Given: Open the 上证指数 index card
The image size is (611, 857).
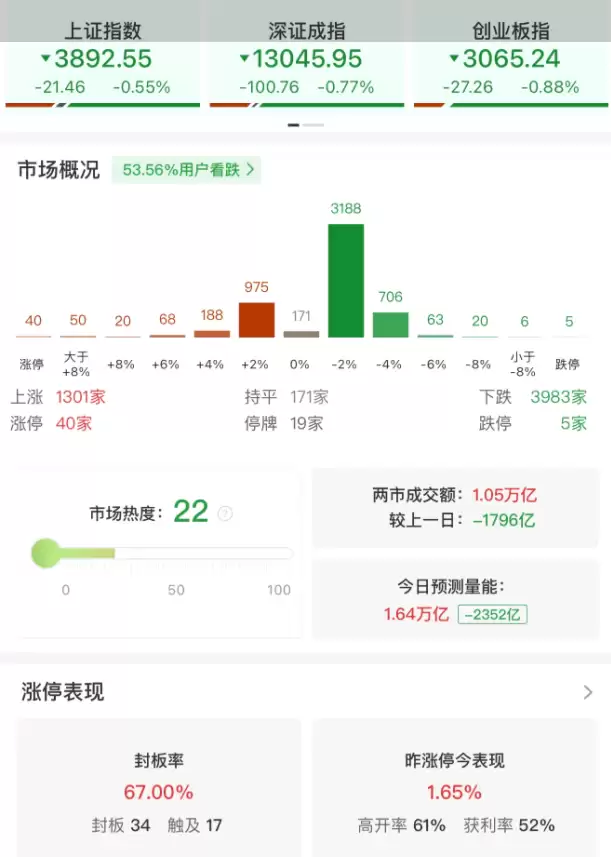Looking at the screenshot, I should (x=102, y=60).
